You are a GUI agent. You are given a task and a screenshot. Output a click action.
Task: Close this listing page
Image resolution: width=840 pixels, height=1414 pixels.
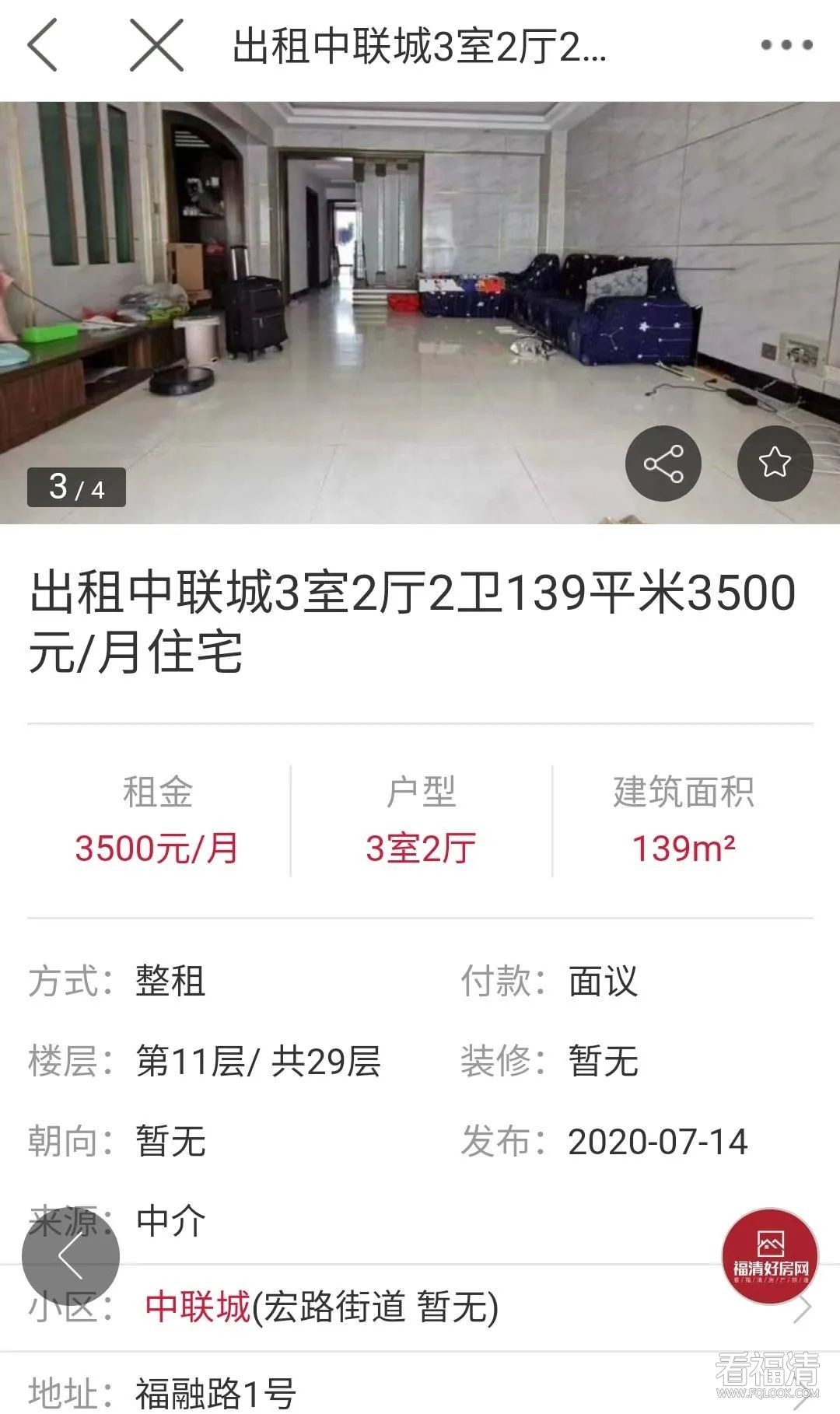(x=156, y=46)
